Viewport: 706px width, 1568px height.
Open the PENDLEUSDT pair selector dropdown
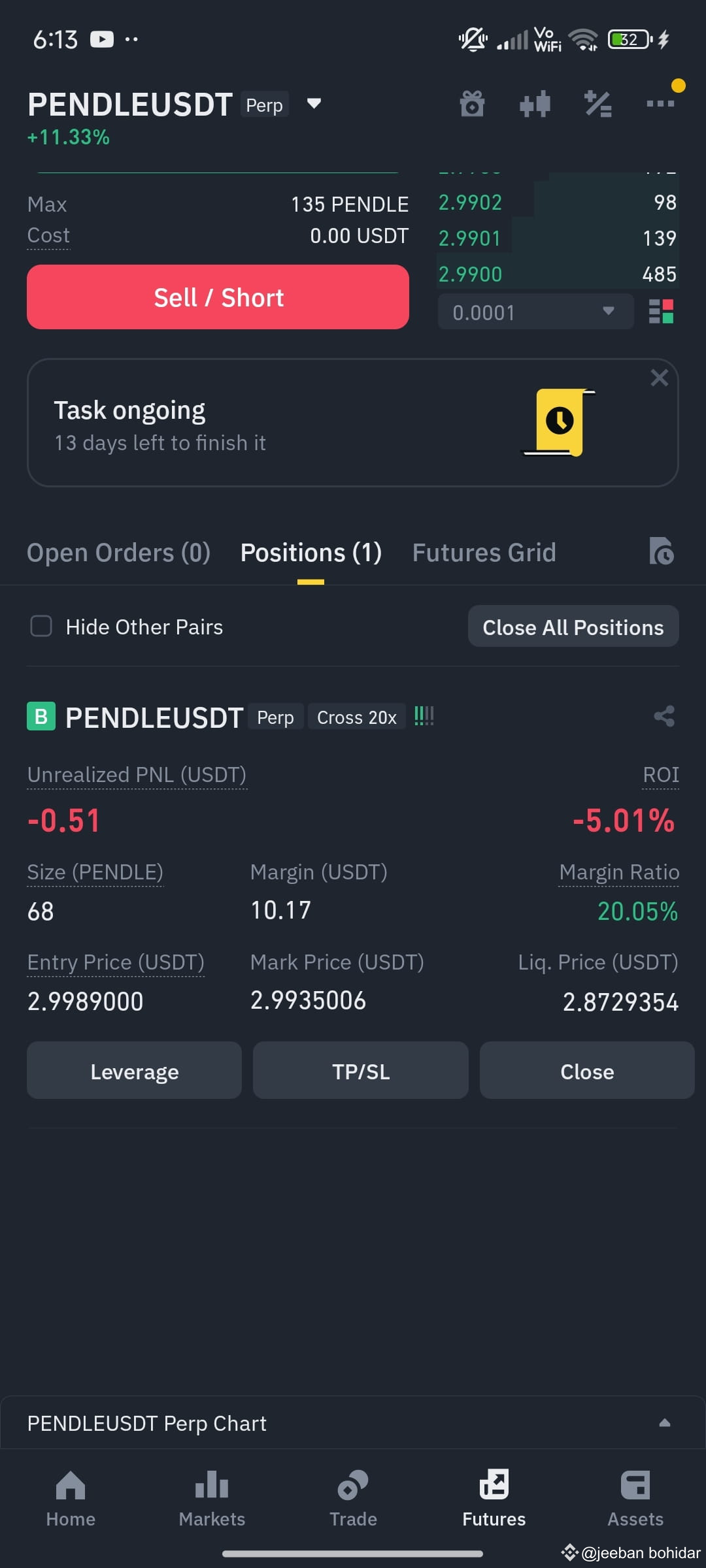click(x=313, y=104)
